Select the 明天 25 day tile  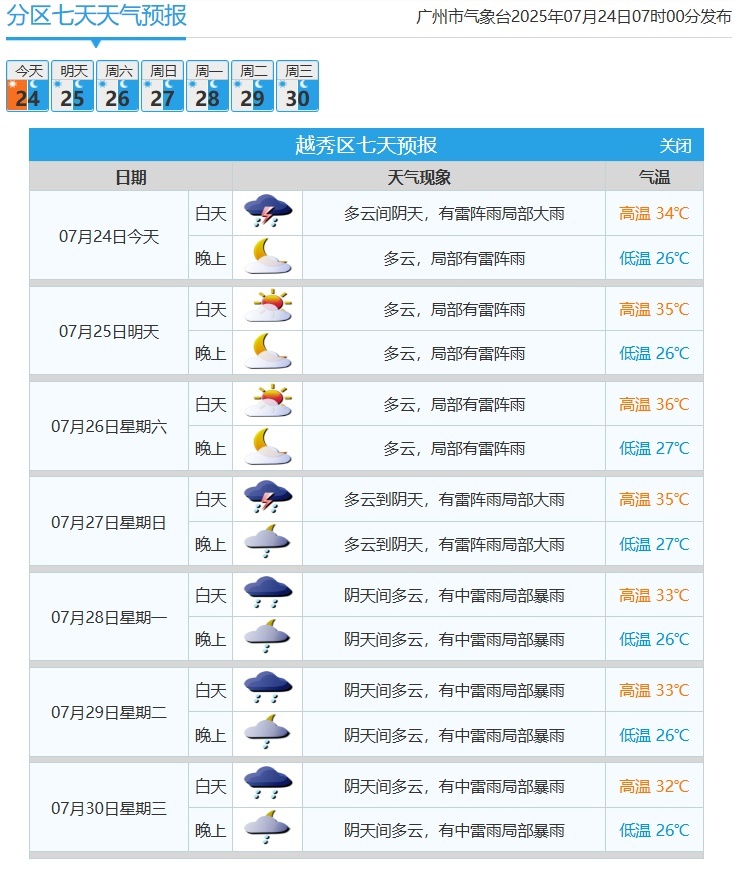[73, 86]
